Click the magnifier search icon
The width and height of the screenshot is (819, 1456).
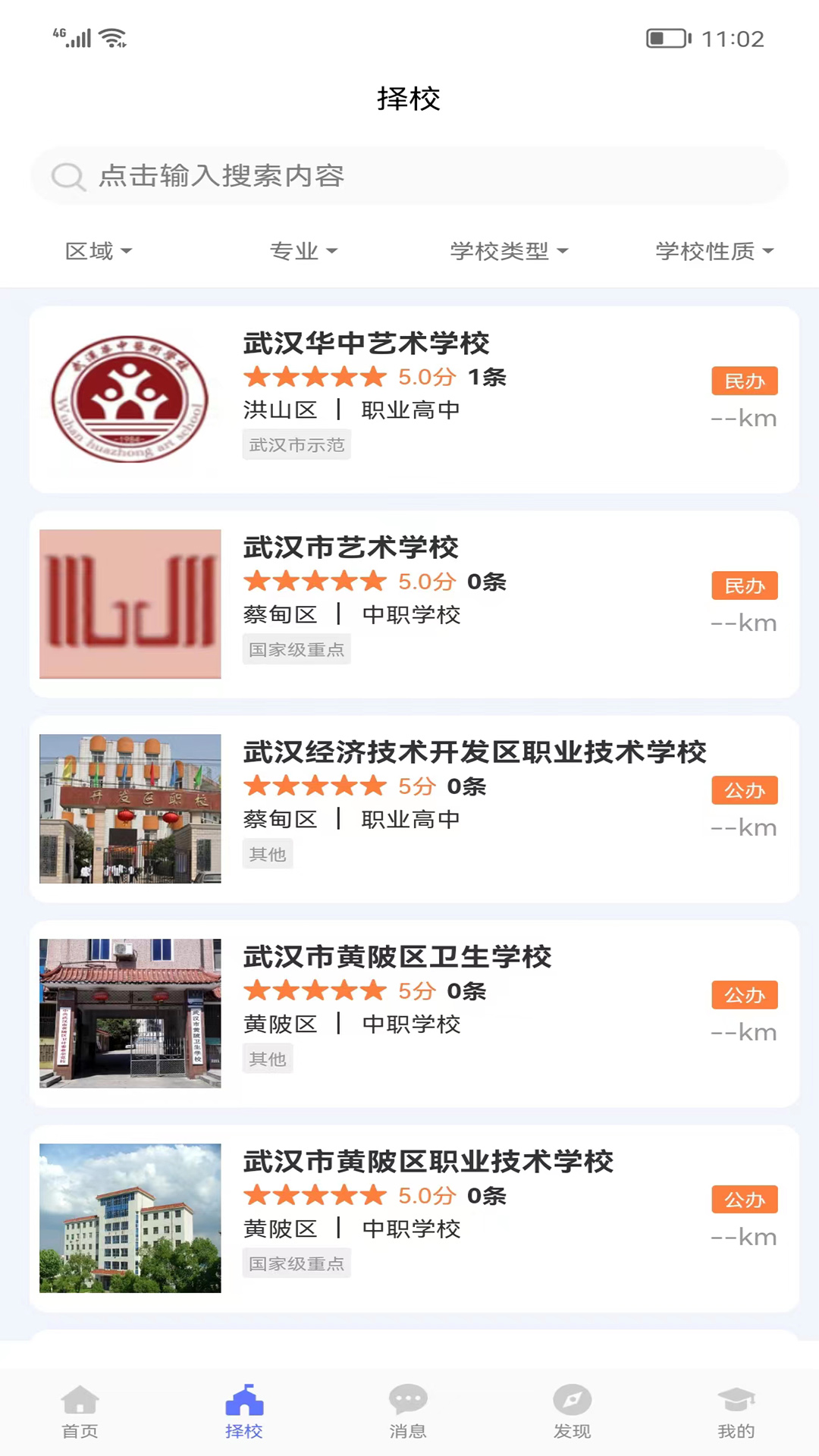(x=69, y=175)
